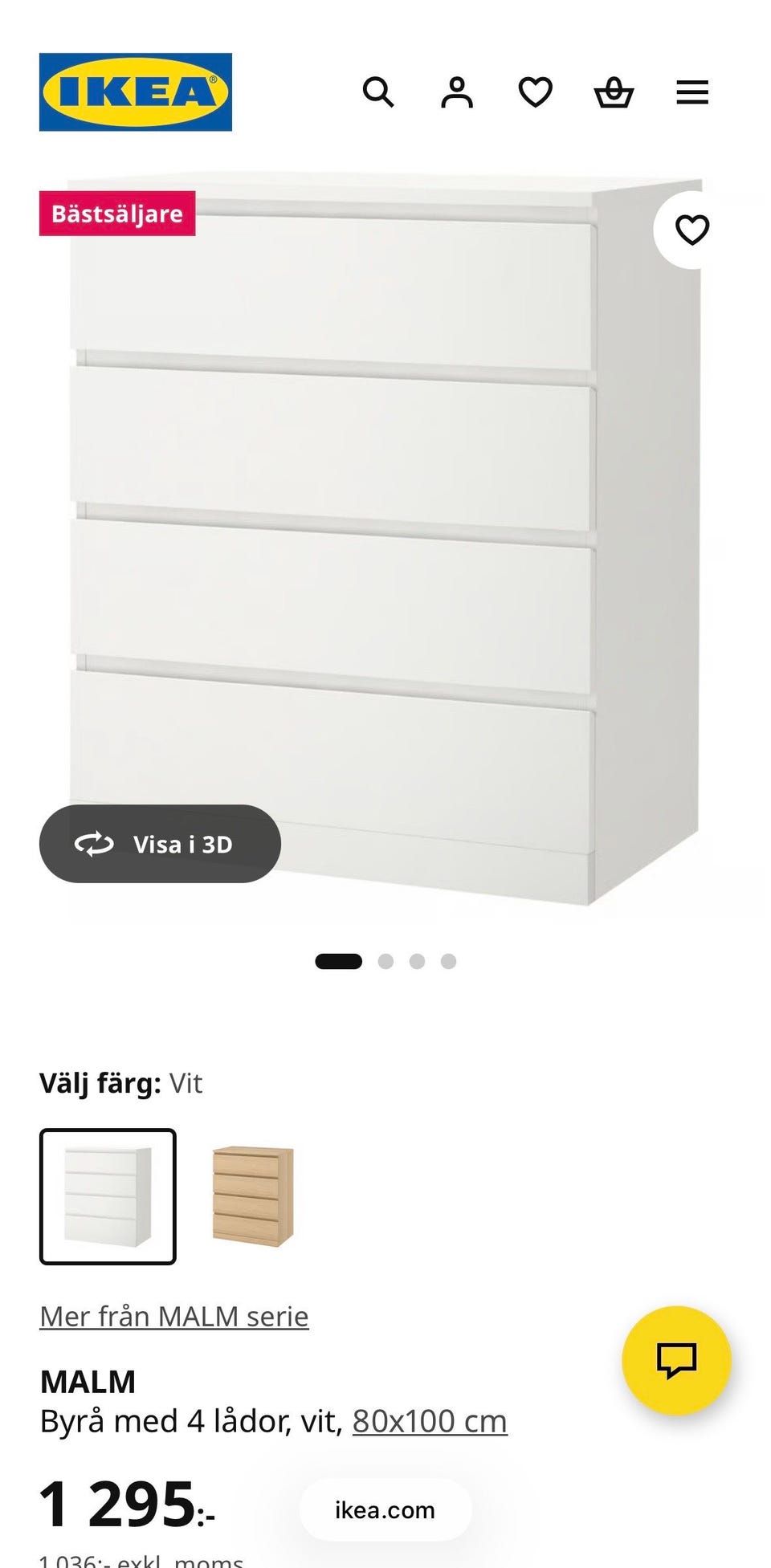Image resolution: width=771 pixels, height=1568 pixels.
Task: Open the Bästsäljare label
Action: (117, 213)
